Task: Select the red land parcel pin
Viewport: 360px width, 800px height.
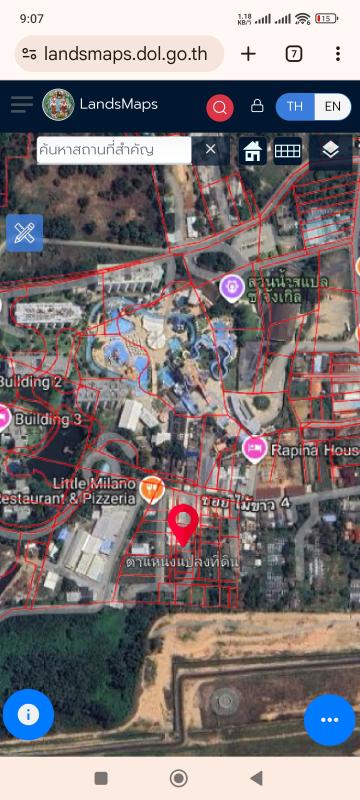Action: [x=183, y=525]
